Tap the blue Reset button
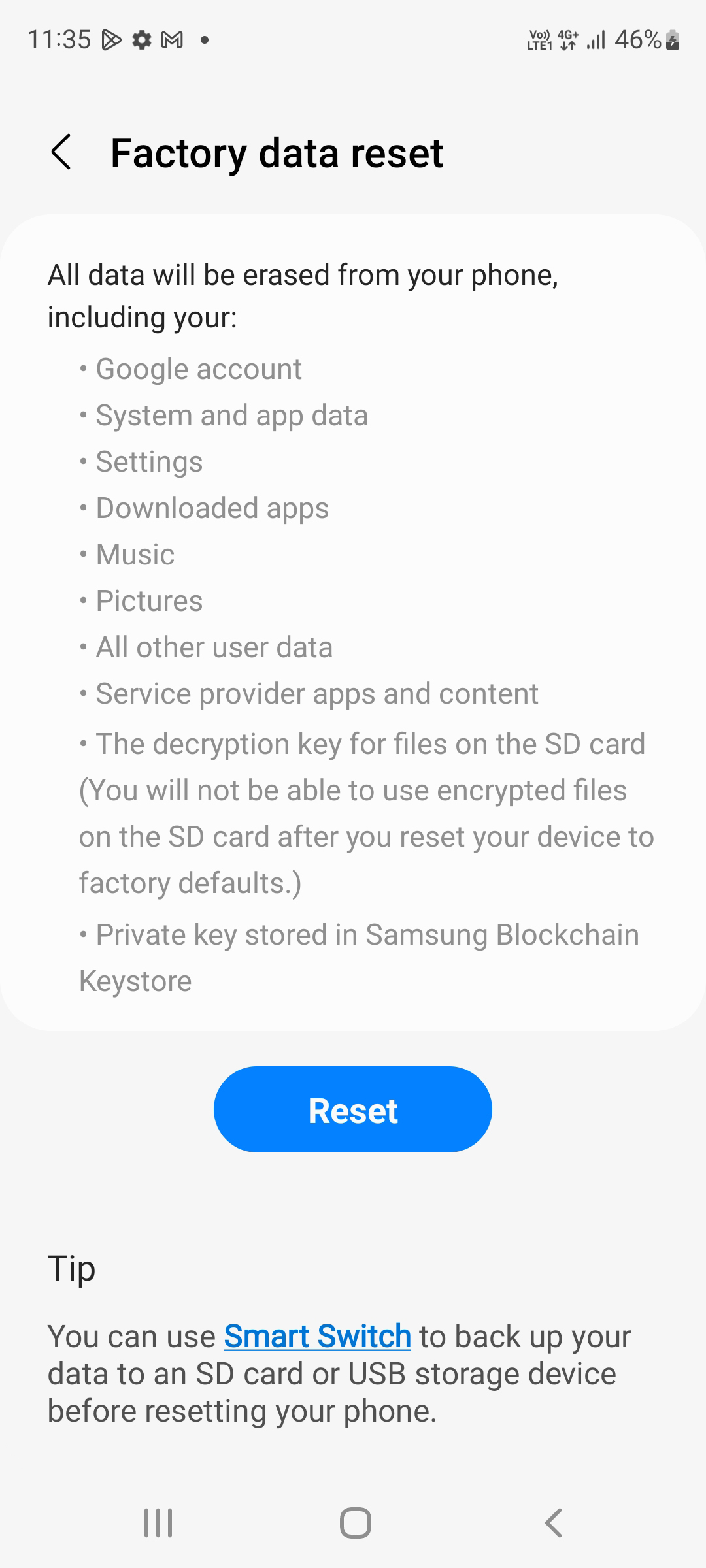 353,1109
